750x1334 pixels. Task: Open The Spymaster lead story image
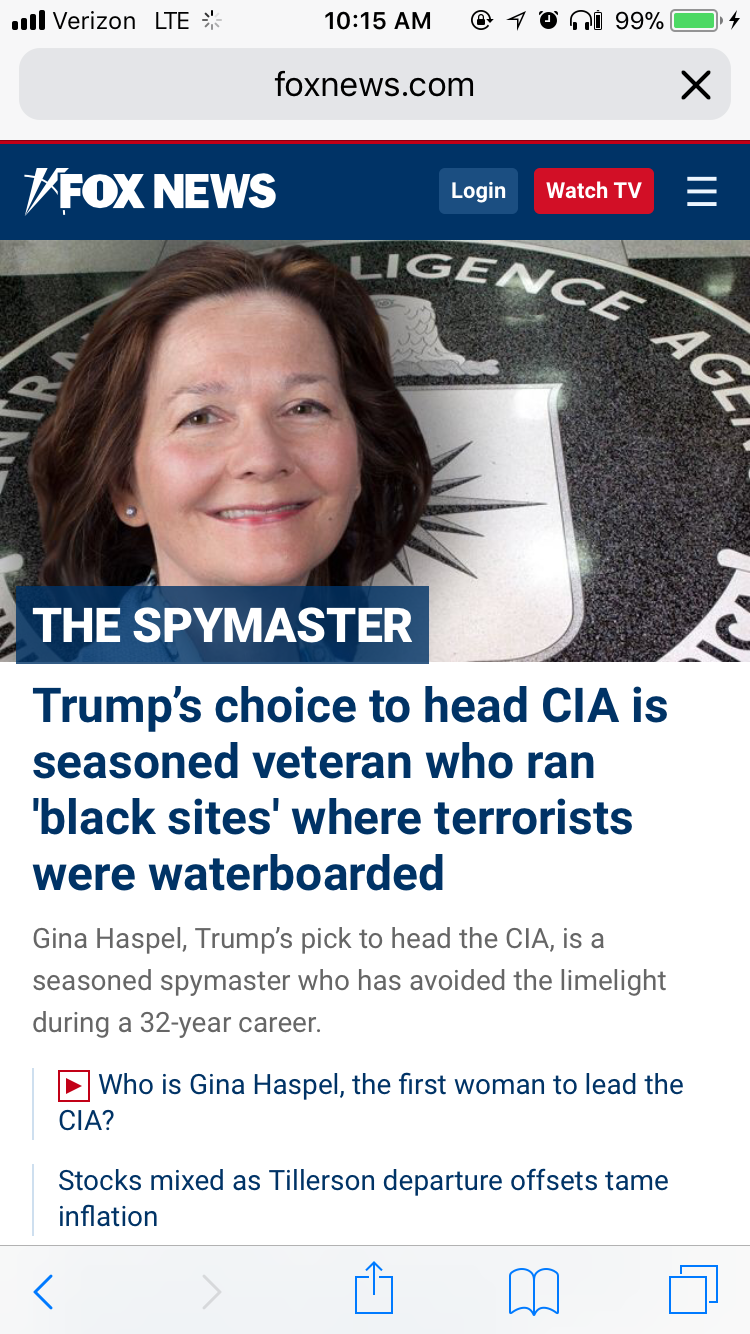click(375, 451)
